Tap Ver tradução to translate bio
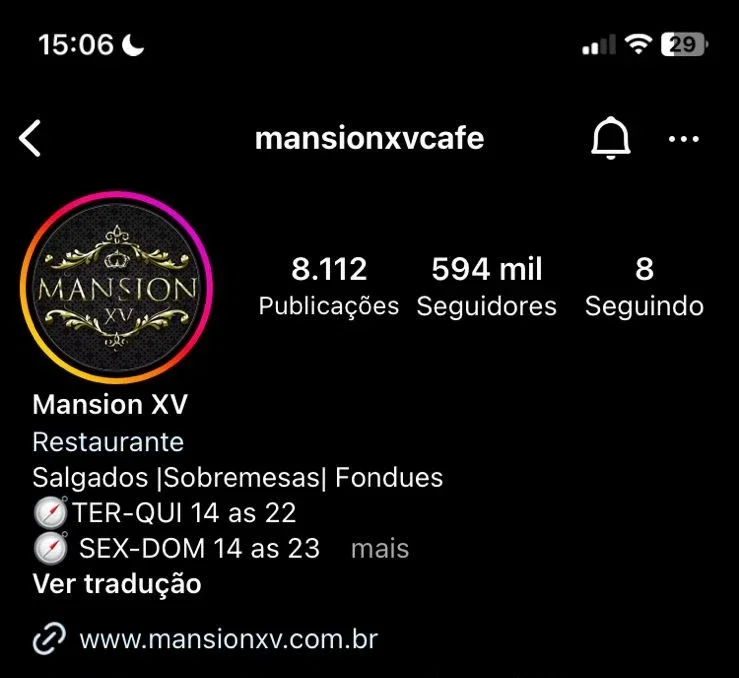739x678 pixels. click(x=117, y=584)
